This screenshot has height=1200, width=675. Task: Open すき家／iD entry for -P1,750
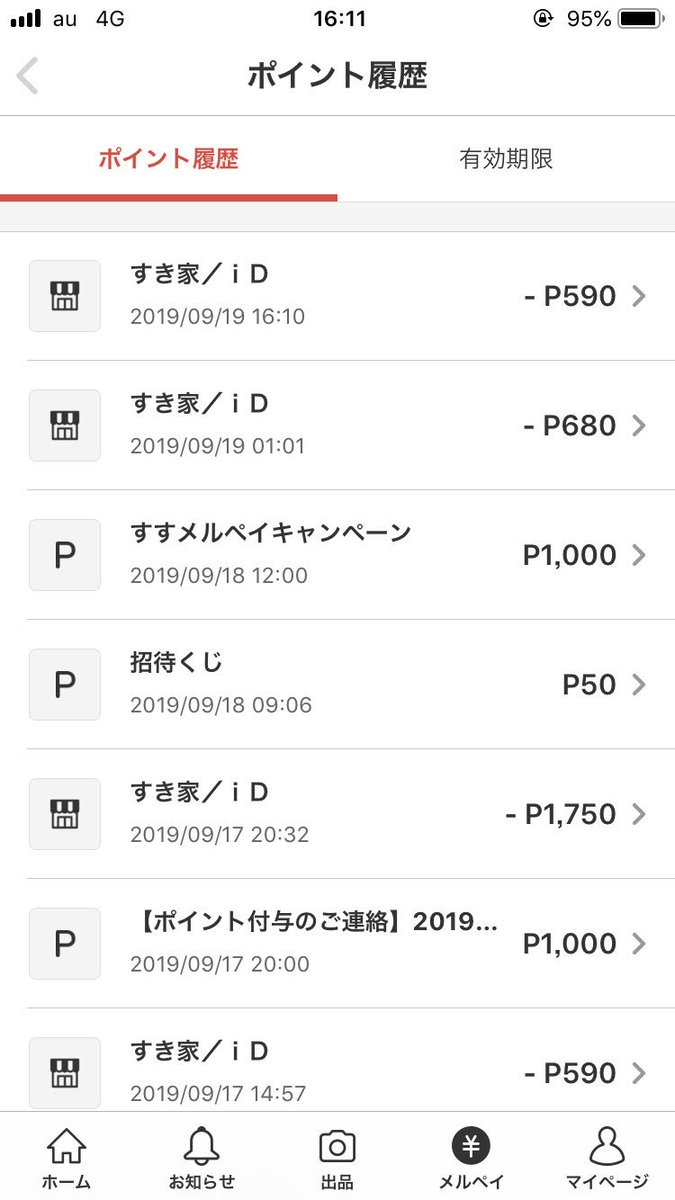[337, 813]
